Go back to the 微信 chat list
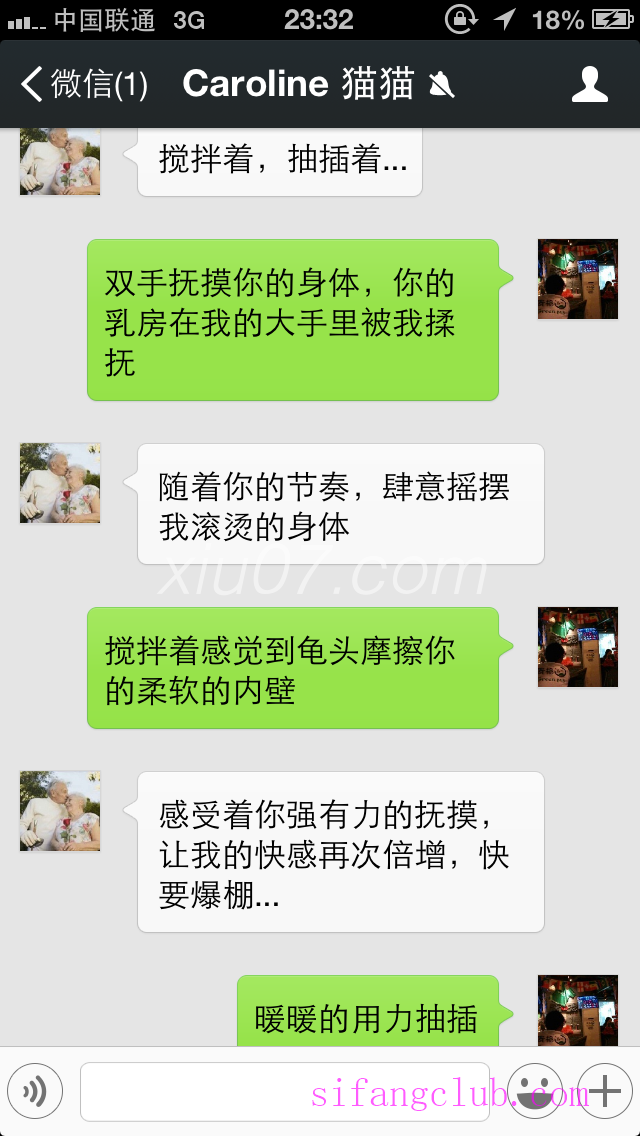This screenshot has height=1136, width=640. (x=84, y=85)
